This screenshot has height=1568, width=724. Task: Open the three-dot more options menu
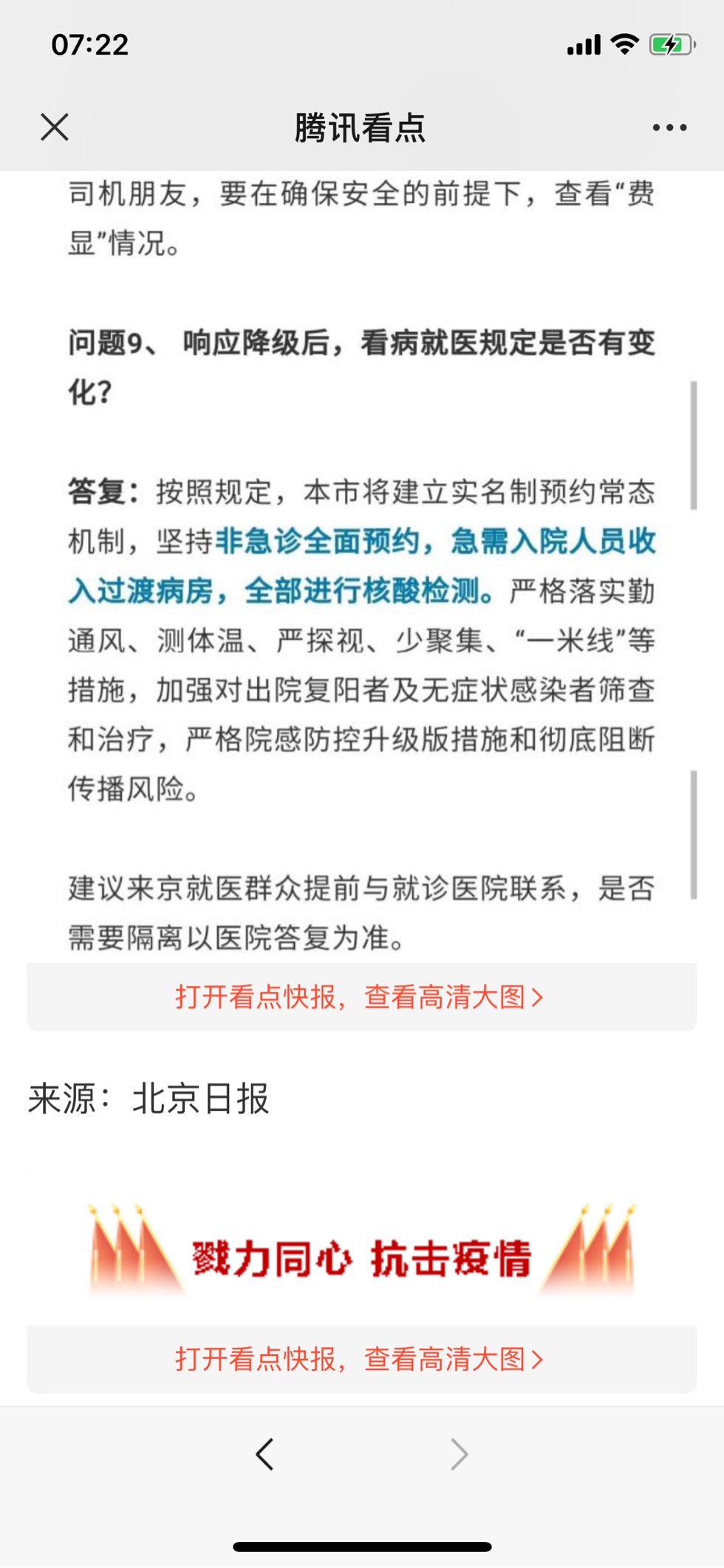point(669,128)
